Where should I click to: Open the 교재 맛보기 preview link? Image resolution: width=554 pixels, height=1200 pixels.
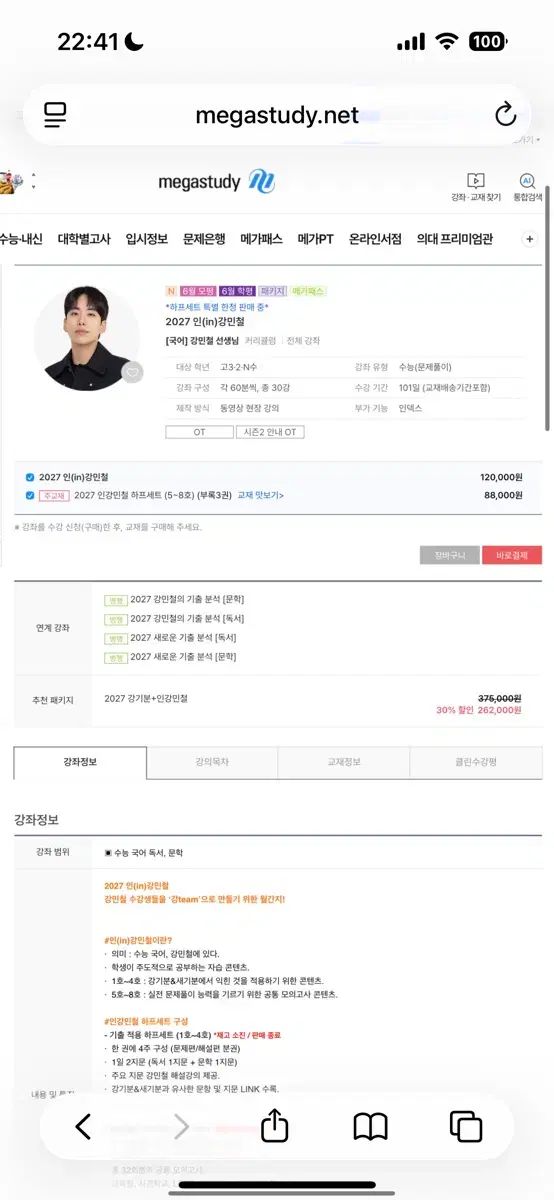pyautogui.click(x=260, y=495)
